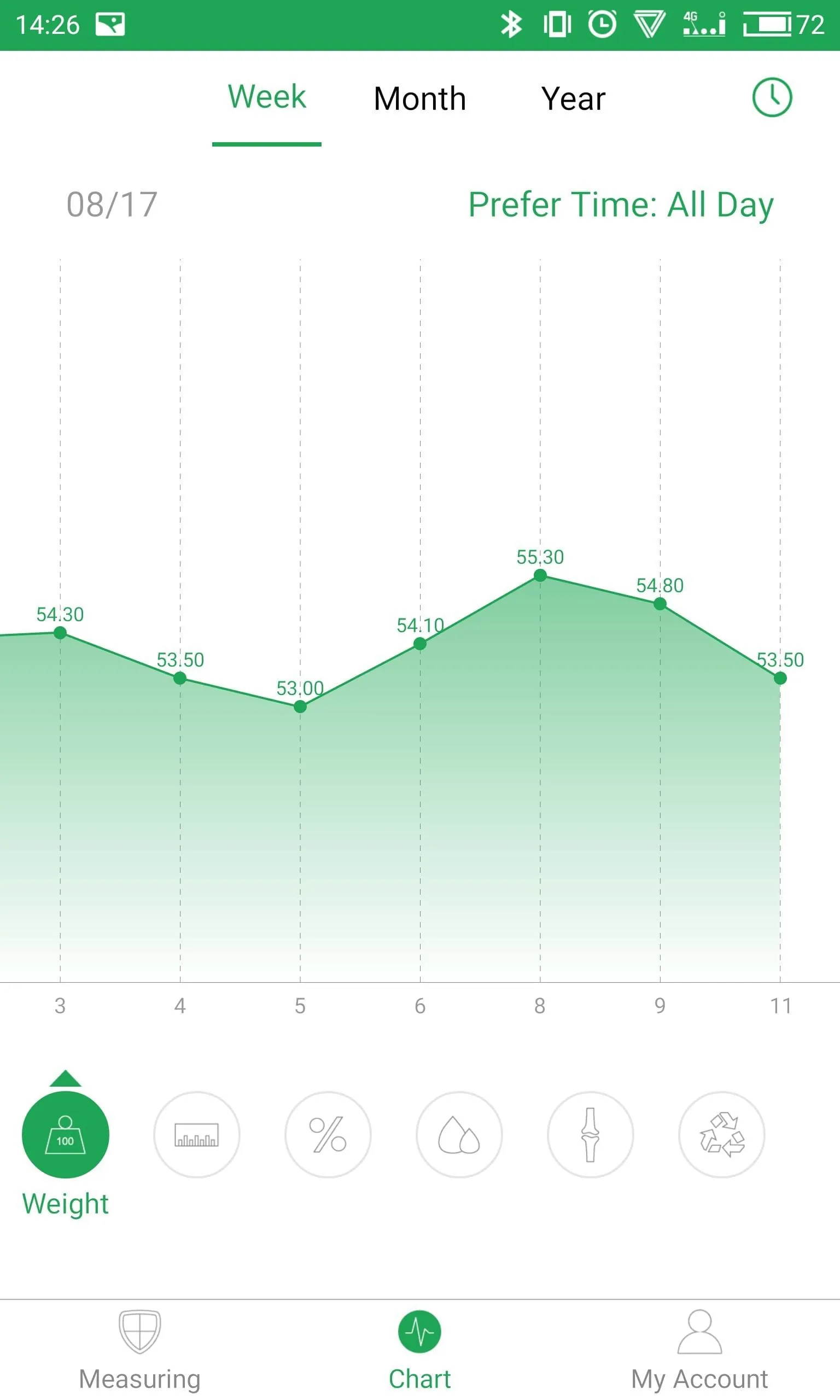Open the My Account tab
Screen dimensions: 840x1400
[699, 1349]
